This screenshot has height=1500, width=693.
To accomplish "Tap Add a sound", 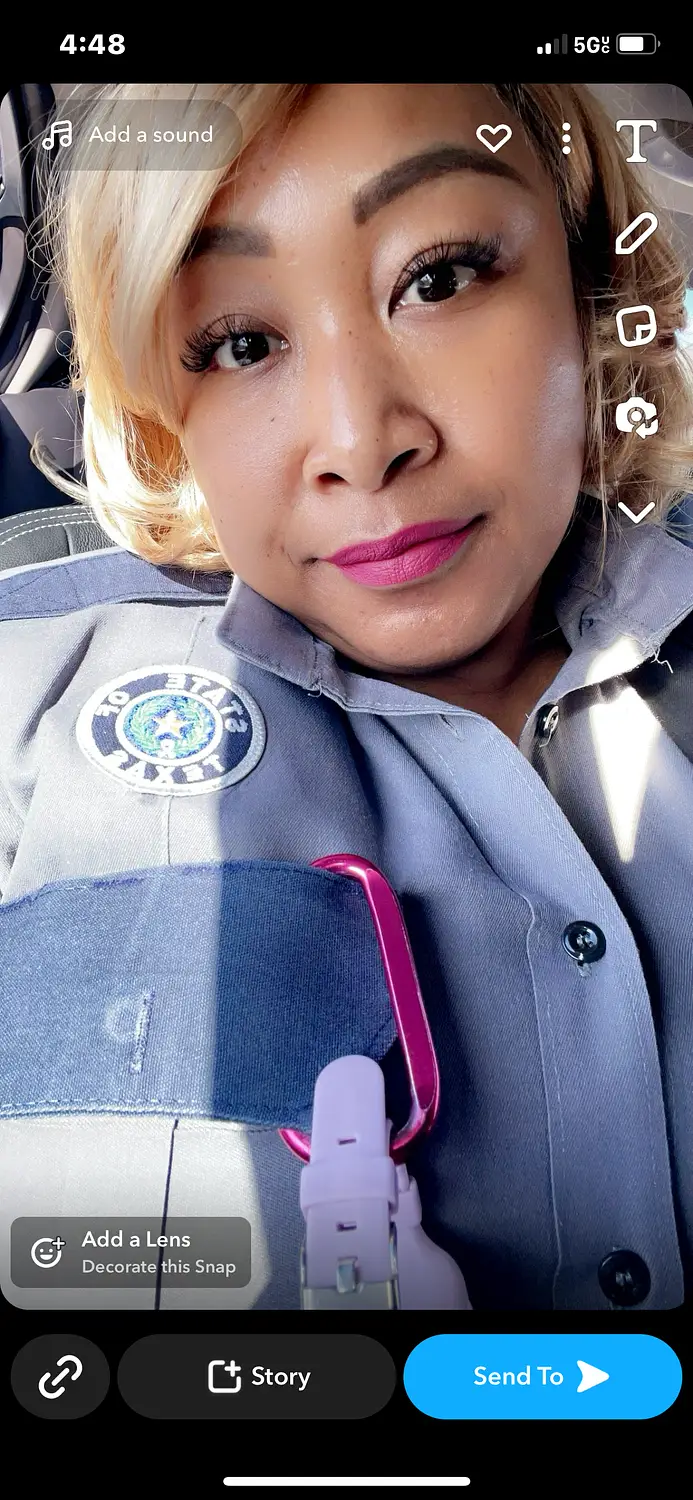I will click(x=130, y=135).
